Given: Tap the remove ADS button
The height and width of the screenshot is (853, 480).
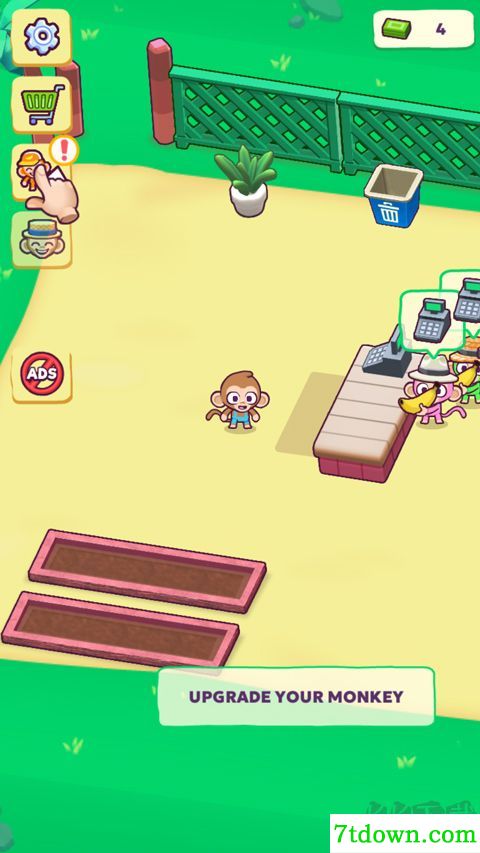Looking at the screenshot, I should click(x=41, y=374).
